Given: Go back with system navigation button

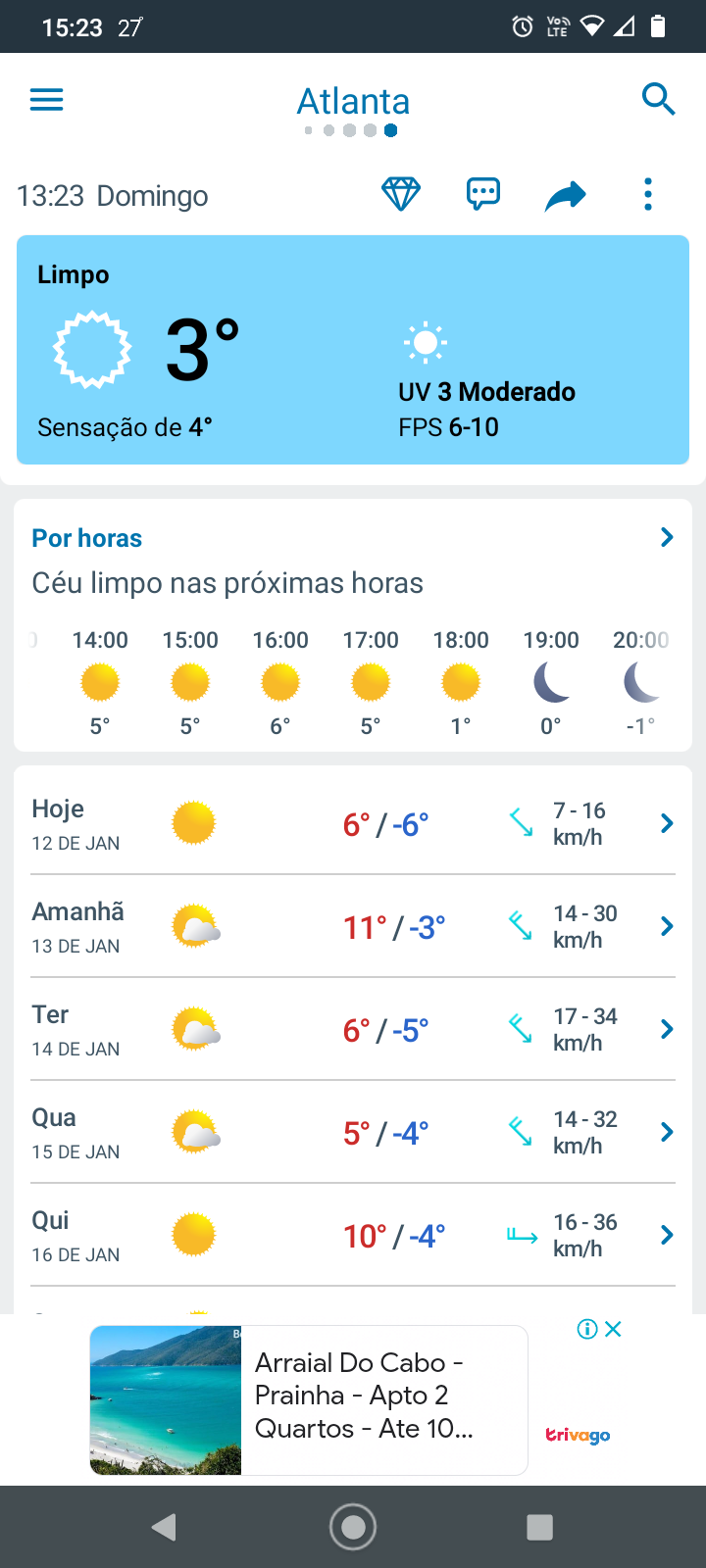Looking at the screenshot, I should [x=165, y=1527].
